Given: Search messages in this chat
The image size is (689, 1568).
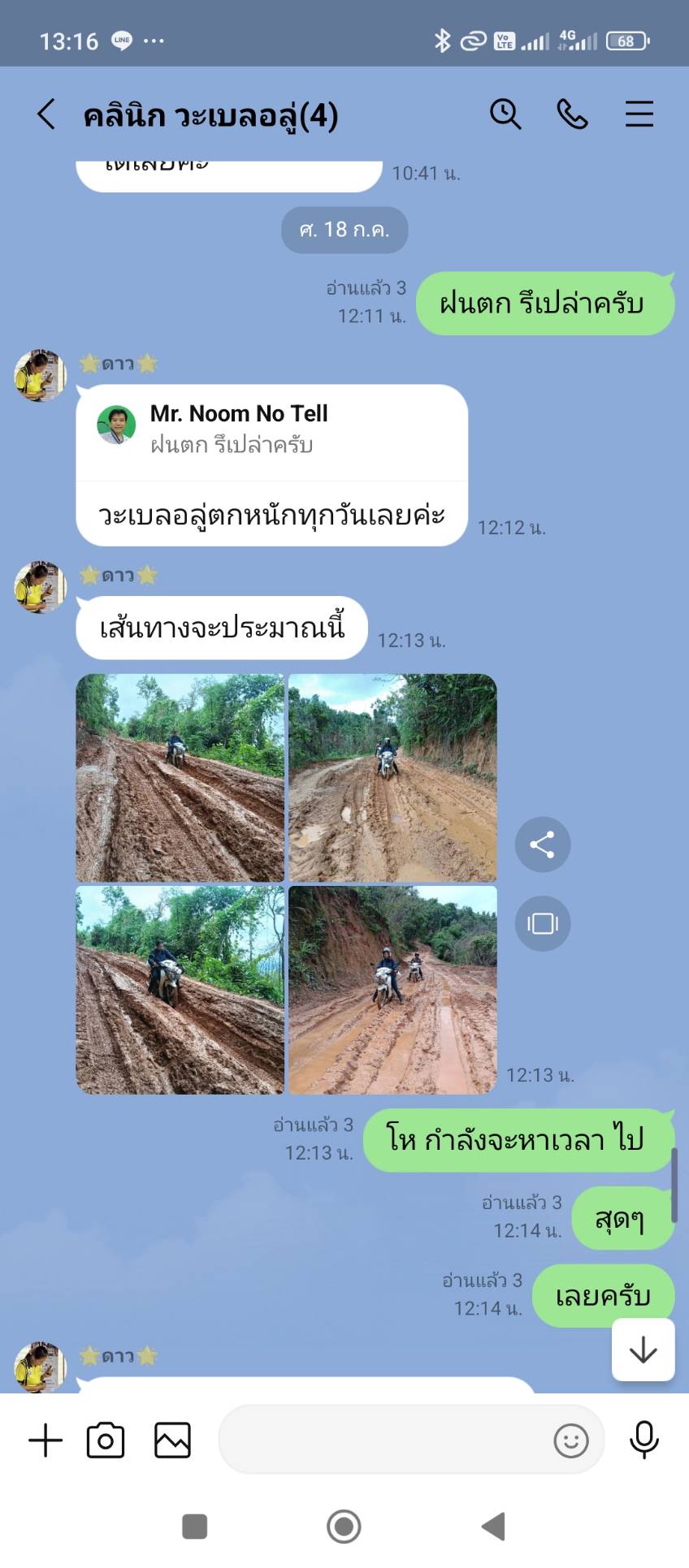Looking at the screenshot, I should [505, 114].
